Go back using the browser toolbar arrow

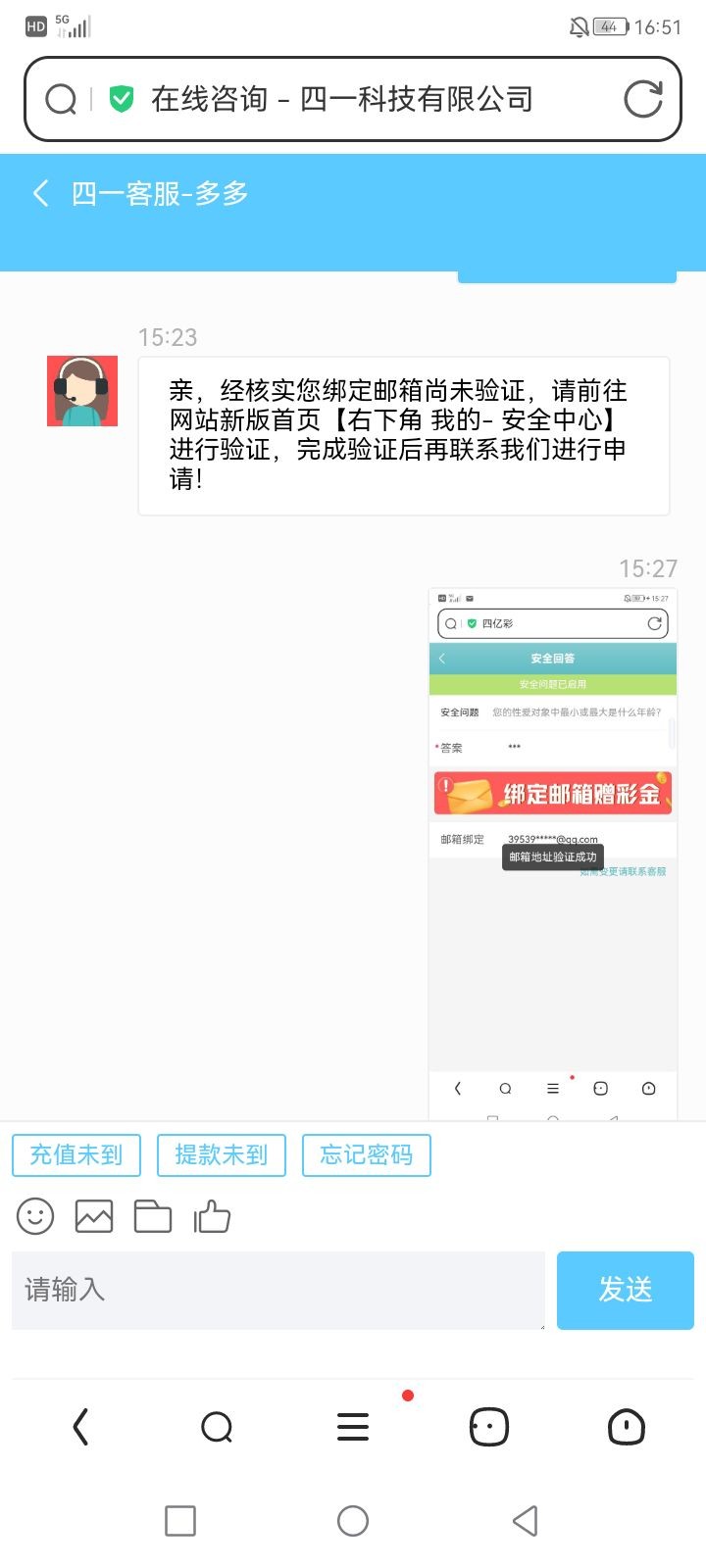(x=80, y=1427)
